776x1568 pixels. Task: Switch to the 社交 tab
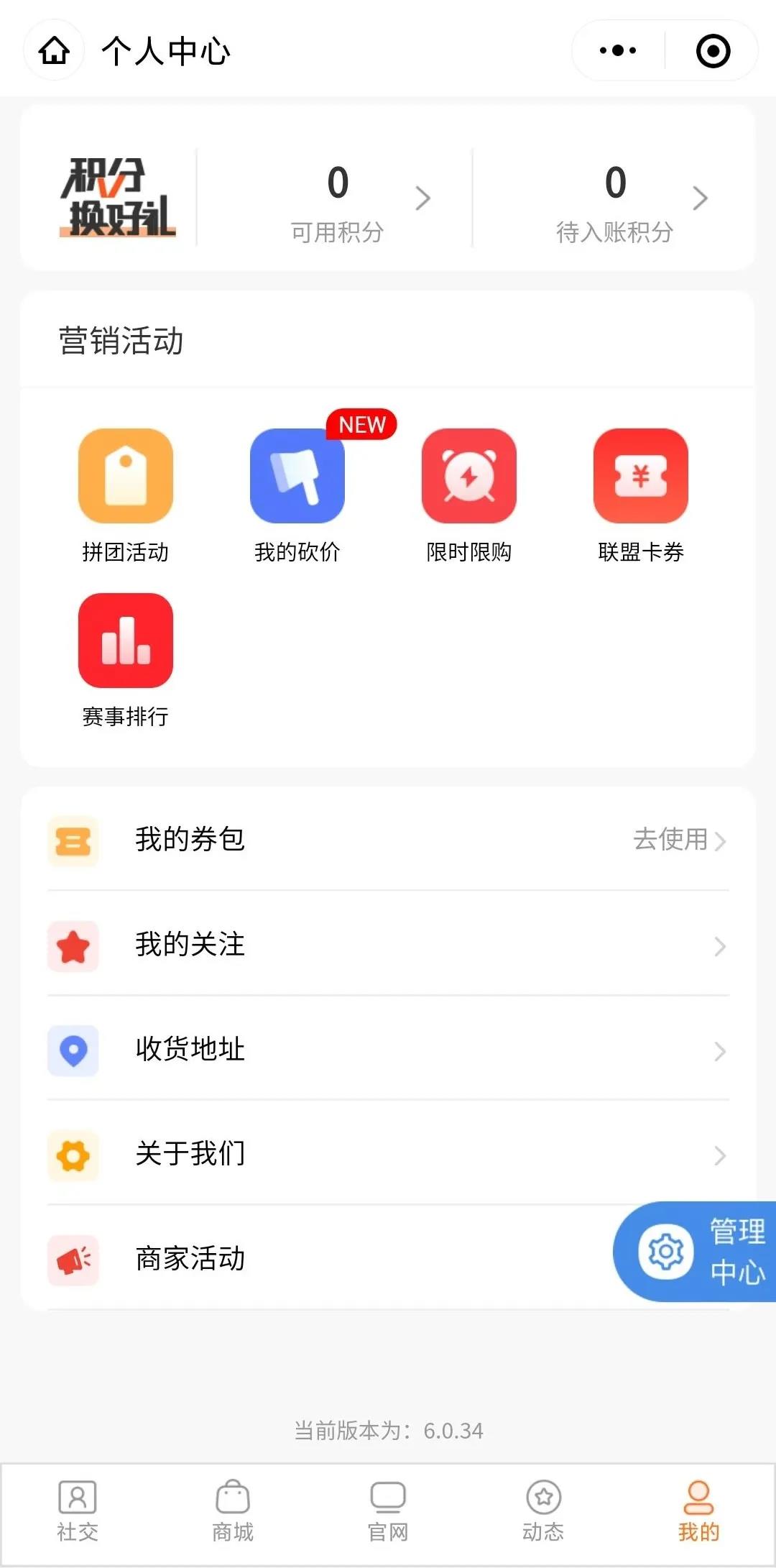pyautogui.click(x=78, y=1511)
